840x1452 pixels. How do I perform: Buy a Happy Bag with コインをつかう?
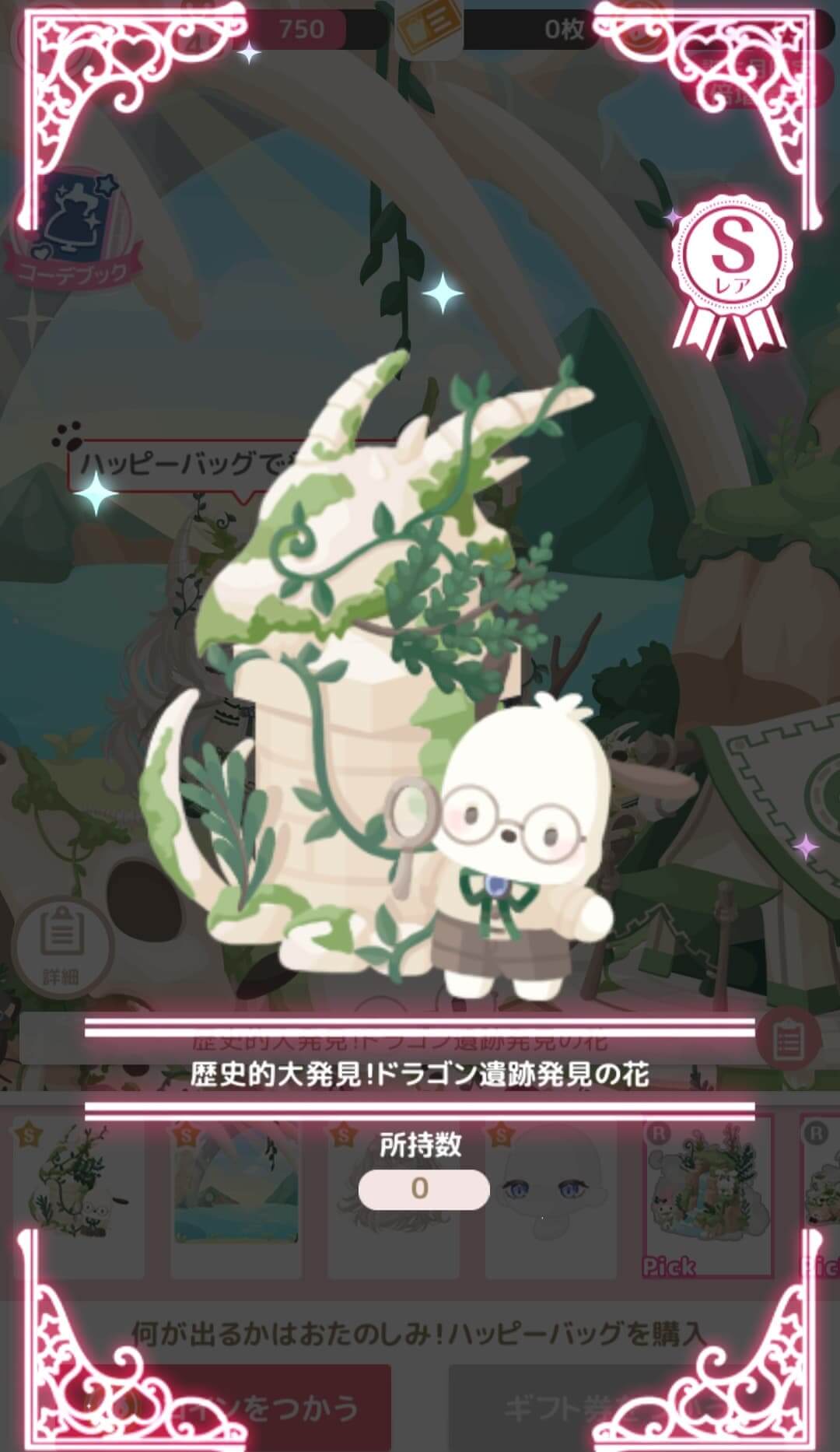pos(233,1408)
